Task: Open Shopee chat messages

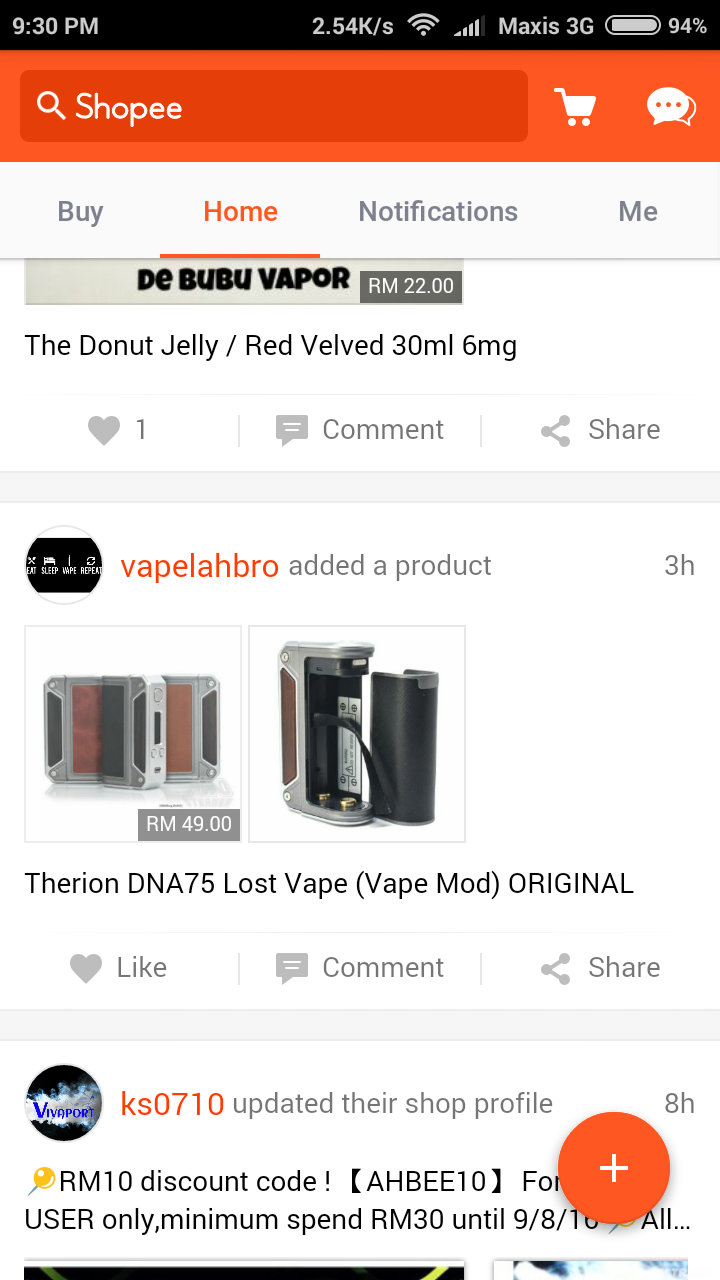Action: point(670,106)
